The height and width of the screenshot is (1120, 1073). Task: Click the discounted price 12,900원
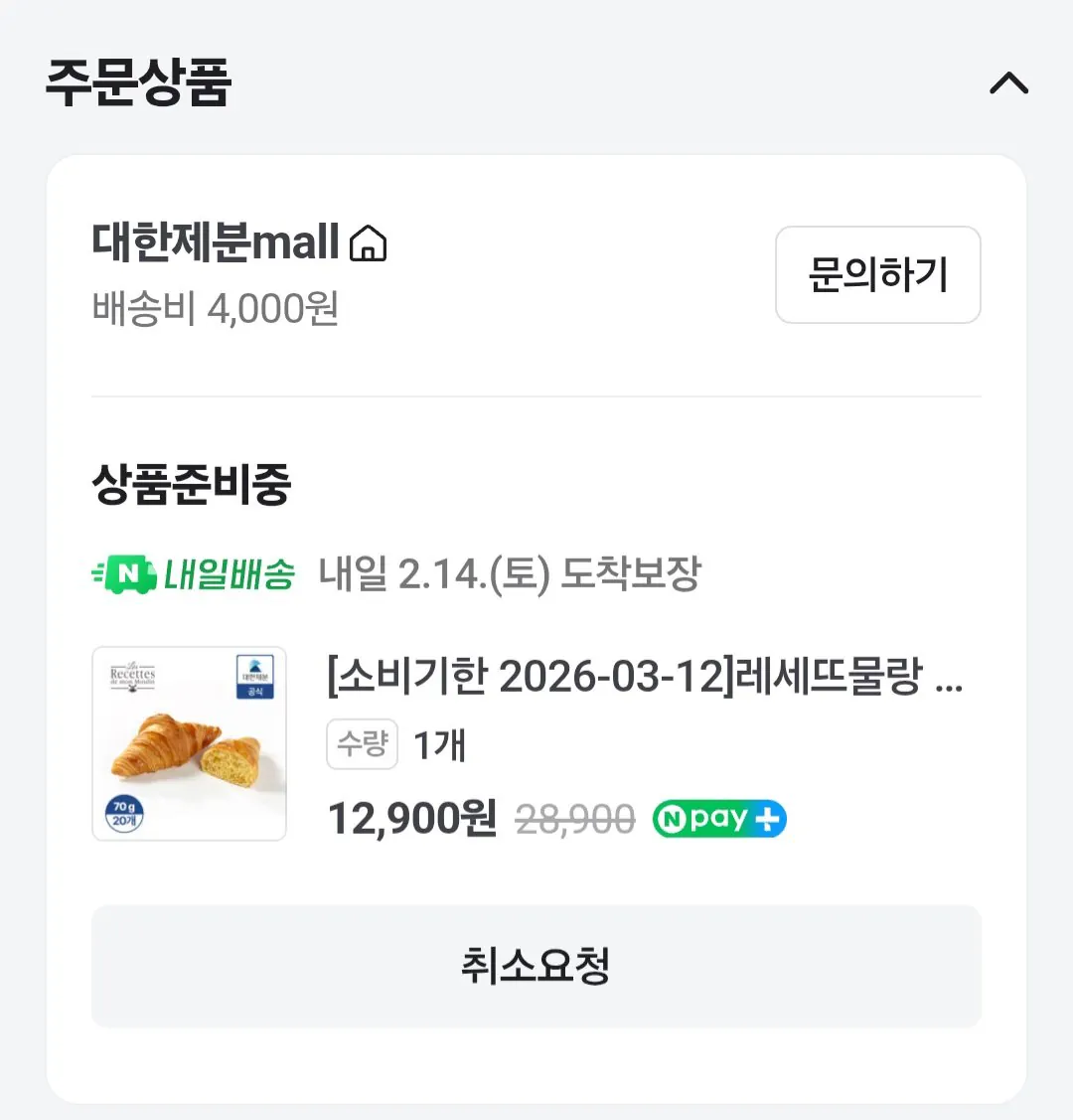coord(411,818)
